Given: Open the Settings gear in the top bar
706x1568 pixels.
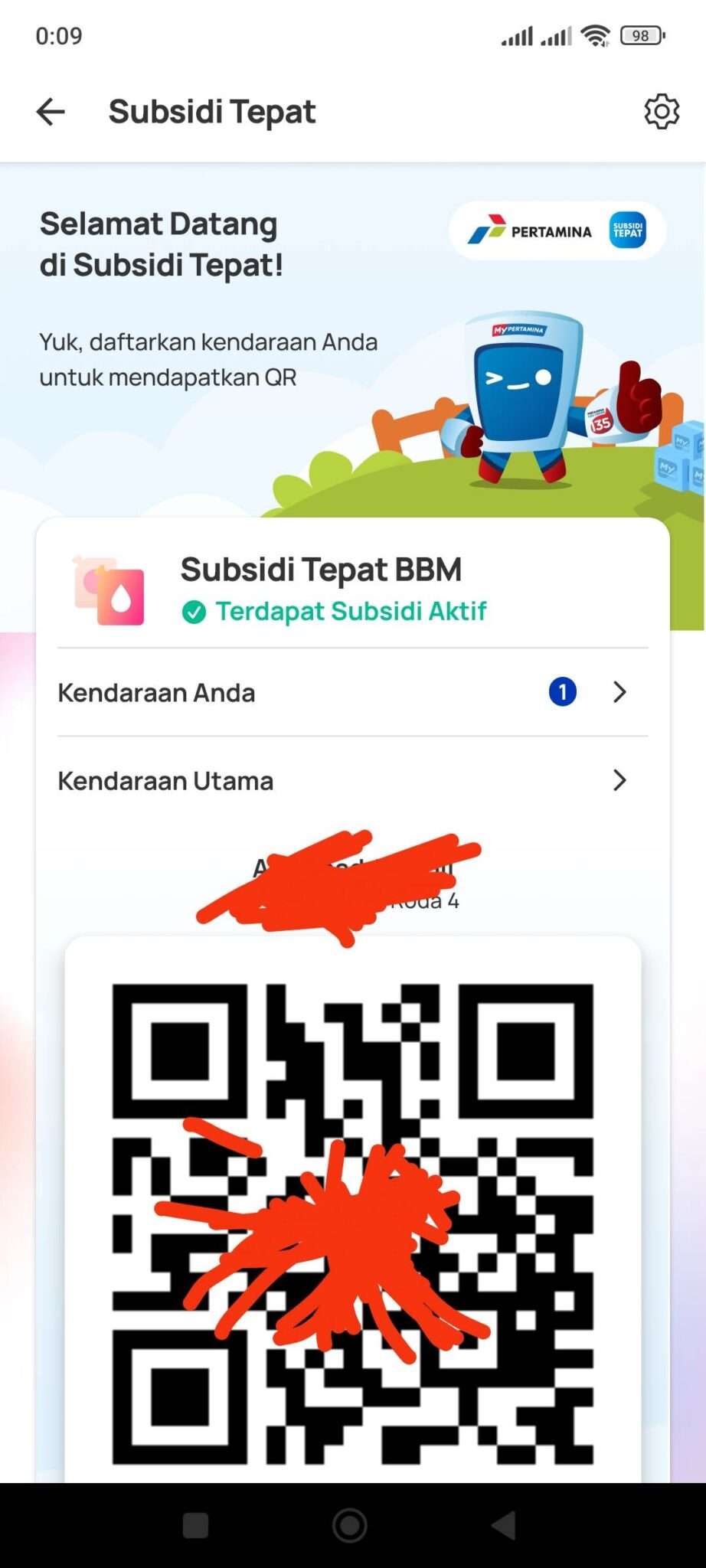Looking at the screenshot, I should tap(662, 111).
